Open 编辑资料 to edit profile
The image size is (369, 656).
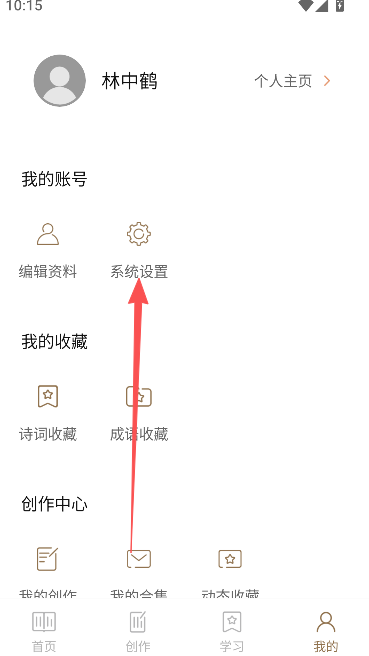pos(48,251)
